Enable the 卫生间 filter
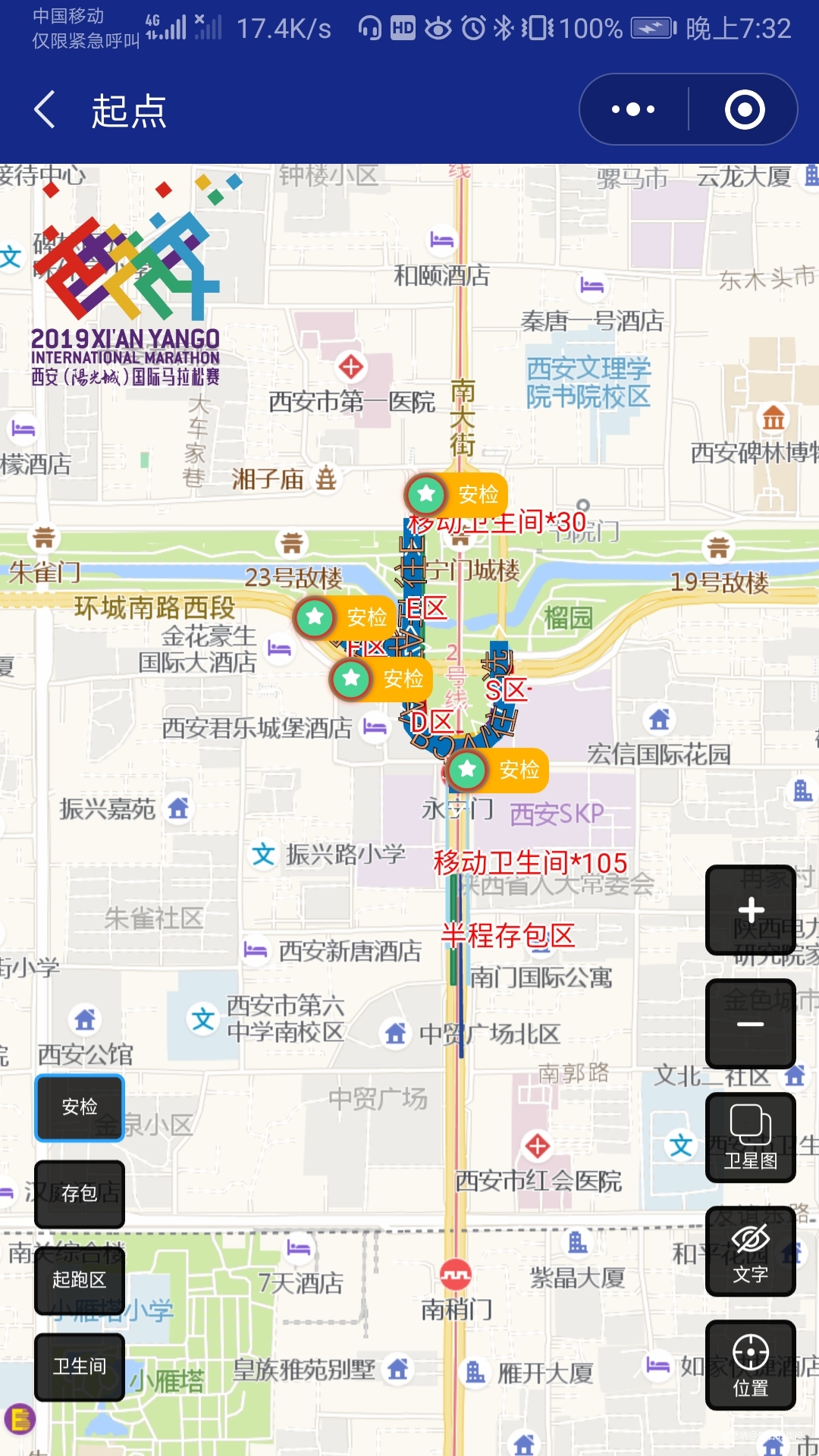 pos(79,1367)
